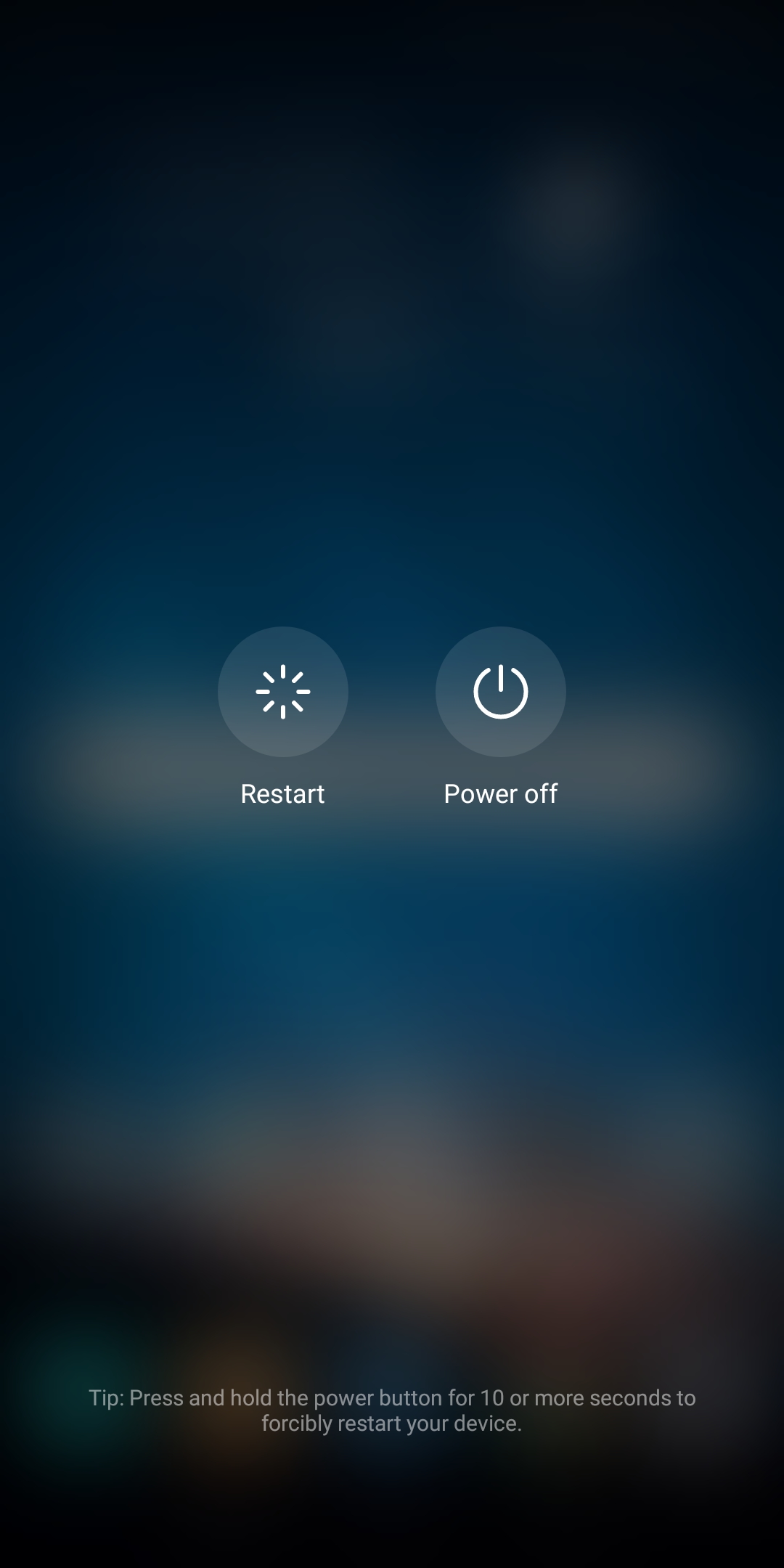Select Power off to shut down
Image resolution: width=784 pixels, height=1568 pixels.
[501, 692]
